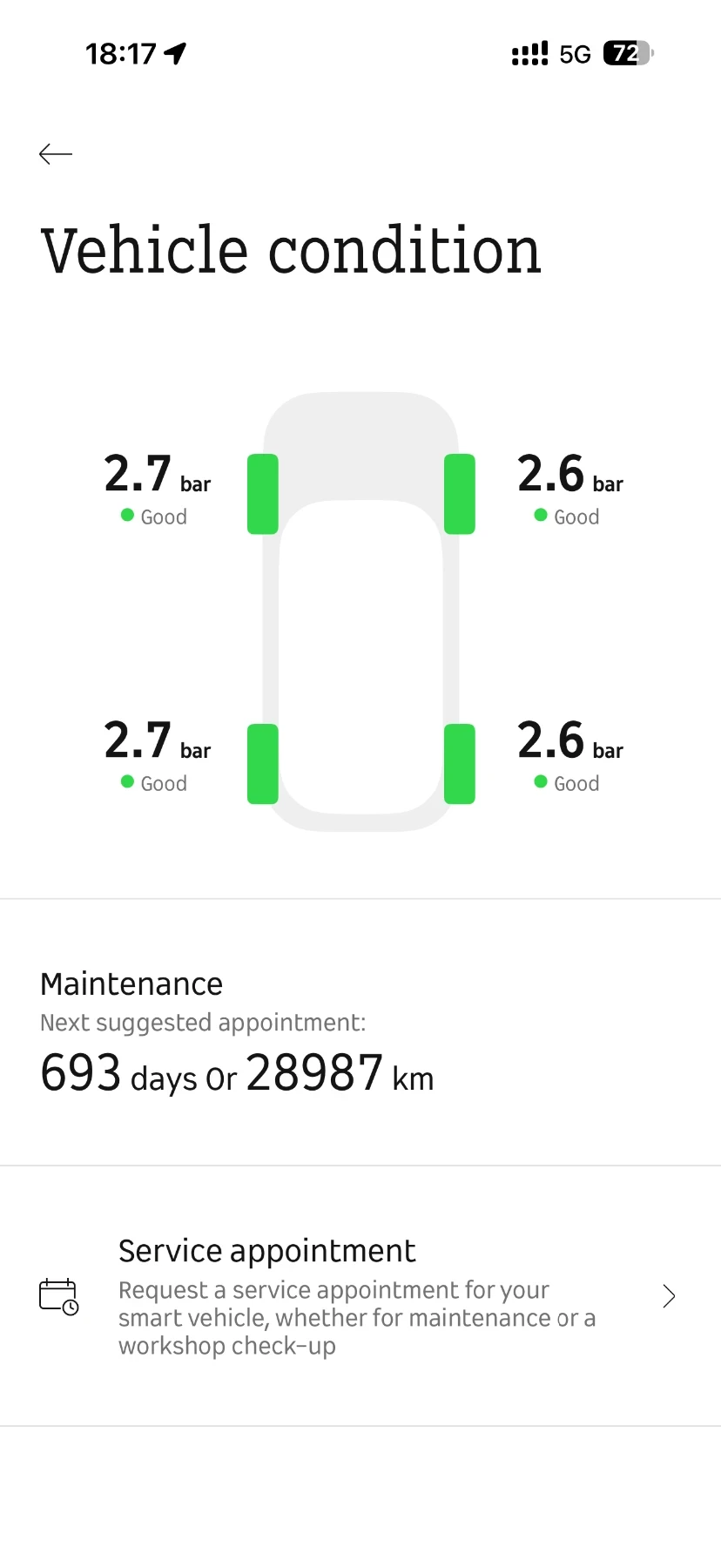Open the Service appointment row
The width and height of the screenshot is (721, 1568).
point(360,1295)
